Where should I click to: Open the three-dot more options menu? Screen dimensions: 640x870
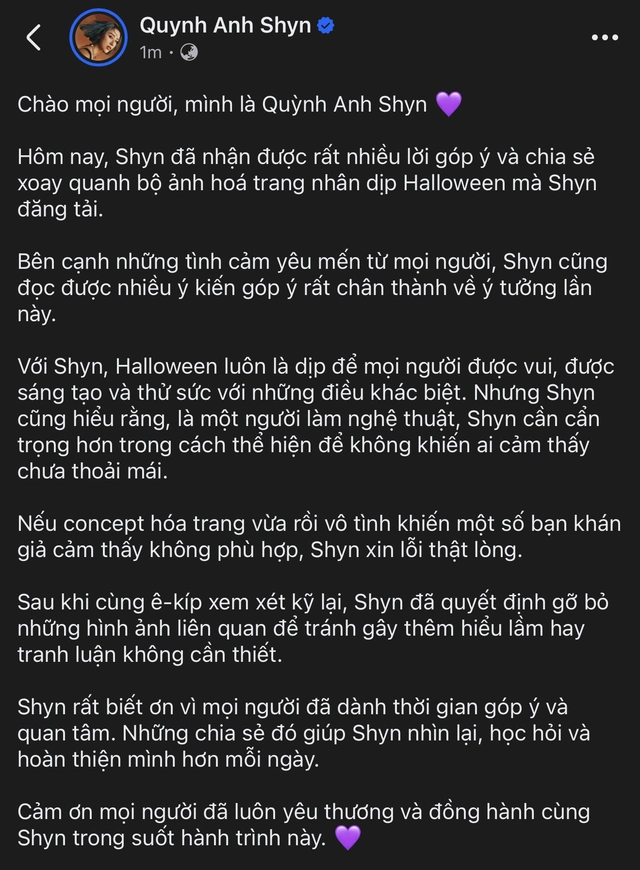tap(604, 38)
